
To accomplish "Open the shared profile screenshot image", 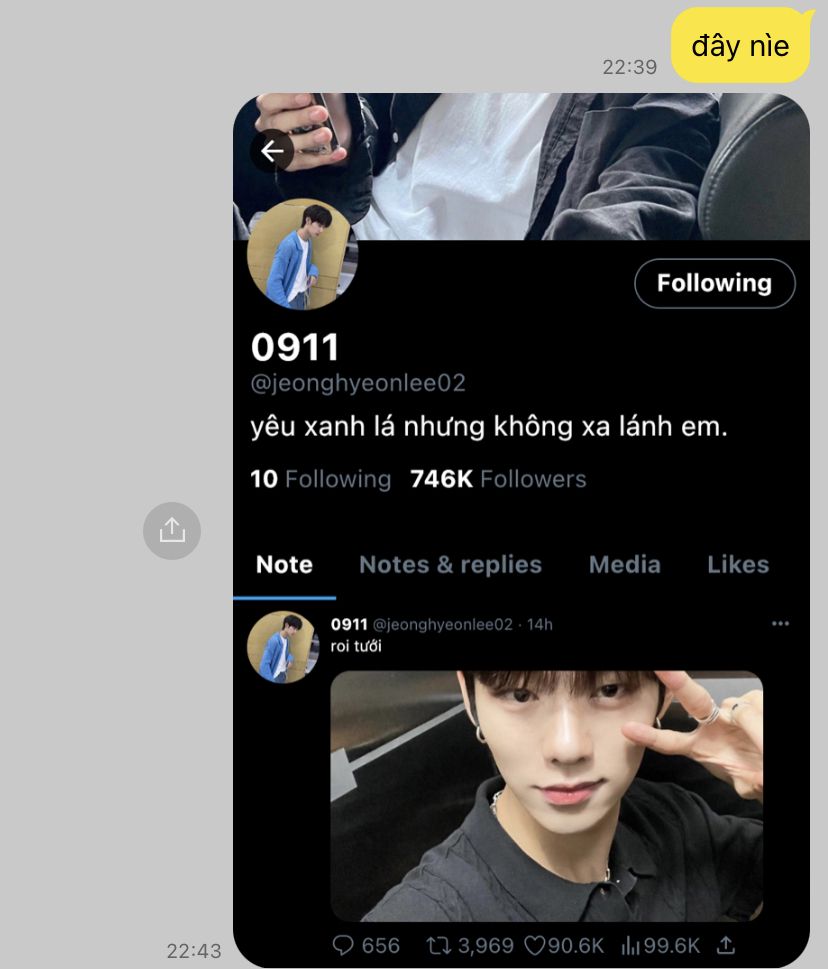I will [520, 530].
